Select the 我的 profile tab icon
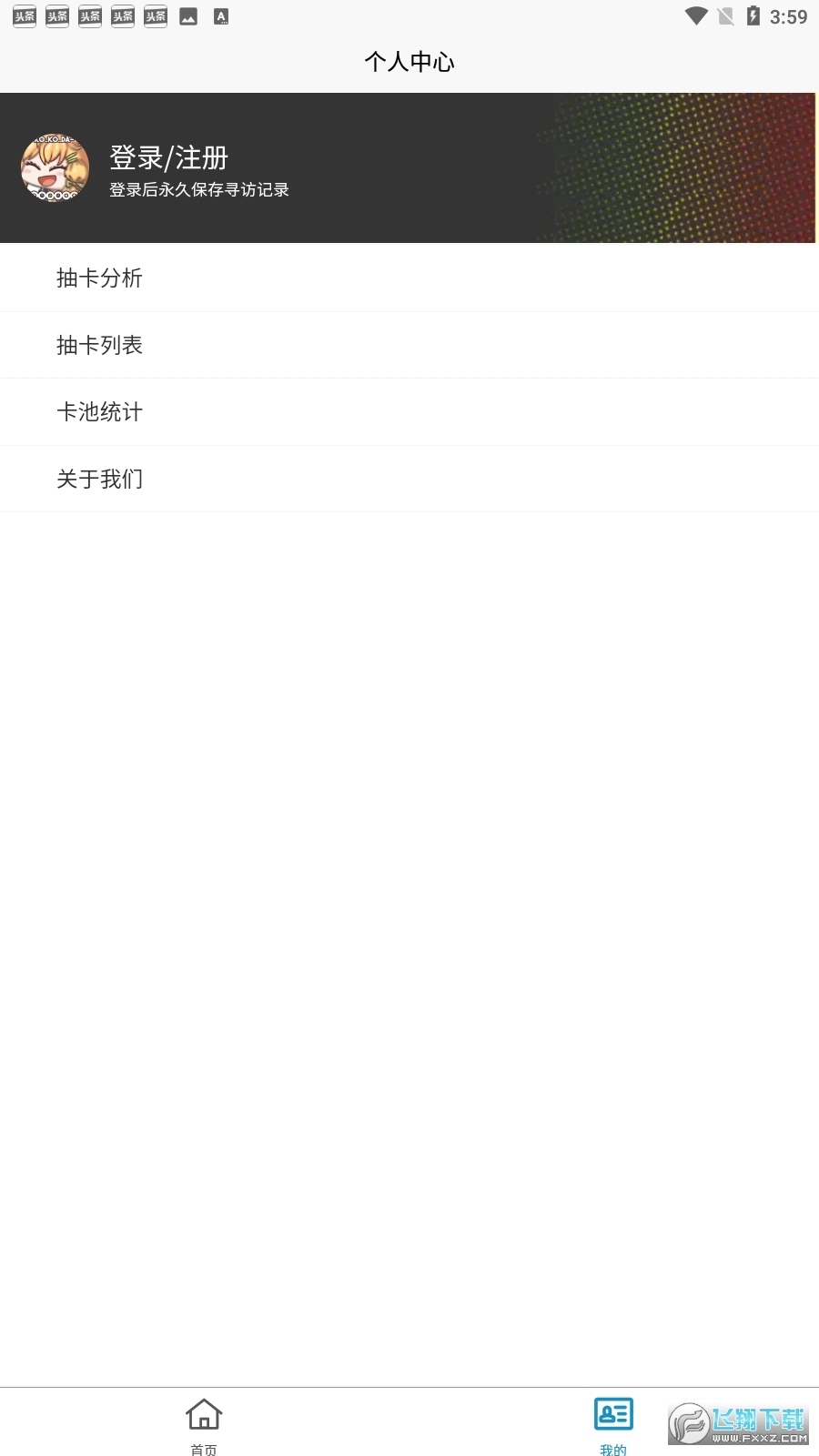 pyautogui.click(x=613, y=1414)
